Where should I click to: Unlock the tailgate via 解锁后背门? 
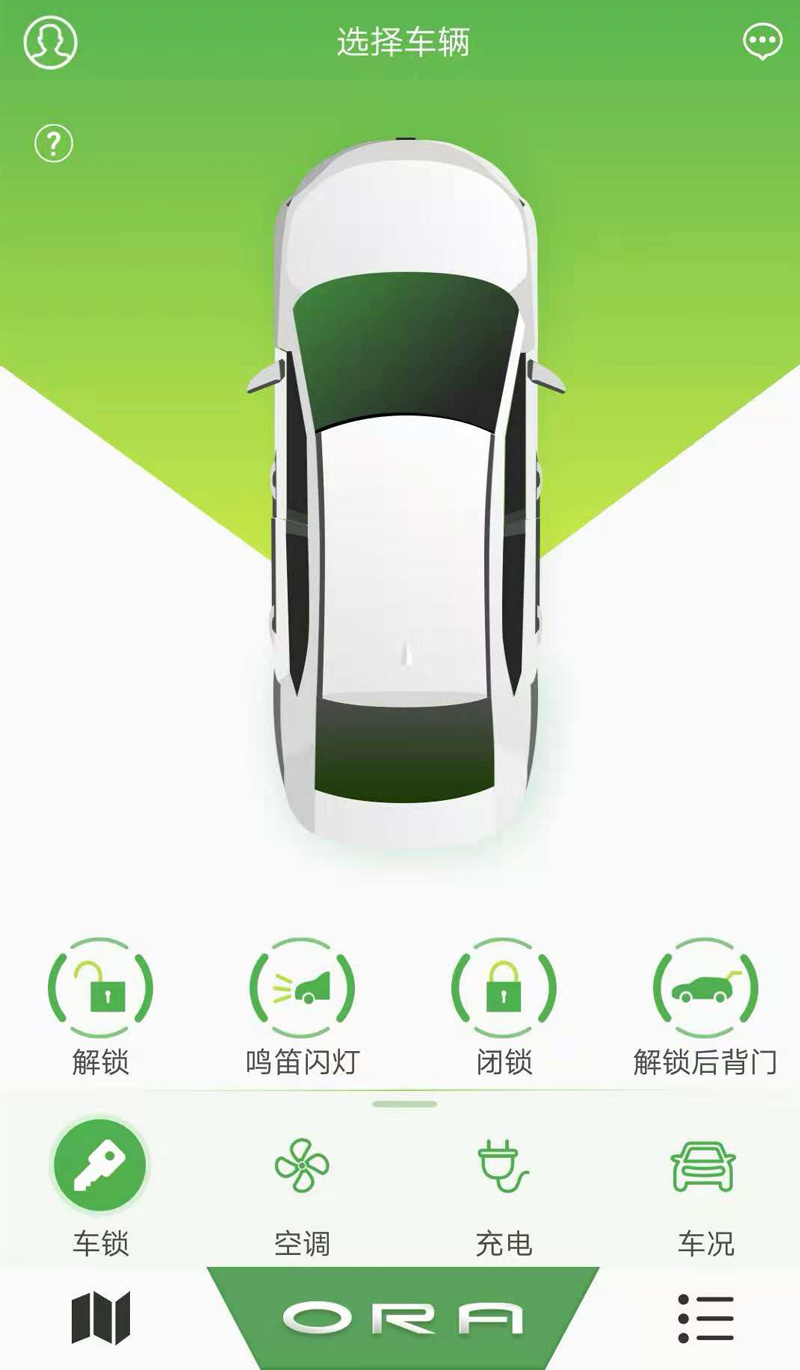(705, 989)
